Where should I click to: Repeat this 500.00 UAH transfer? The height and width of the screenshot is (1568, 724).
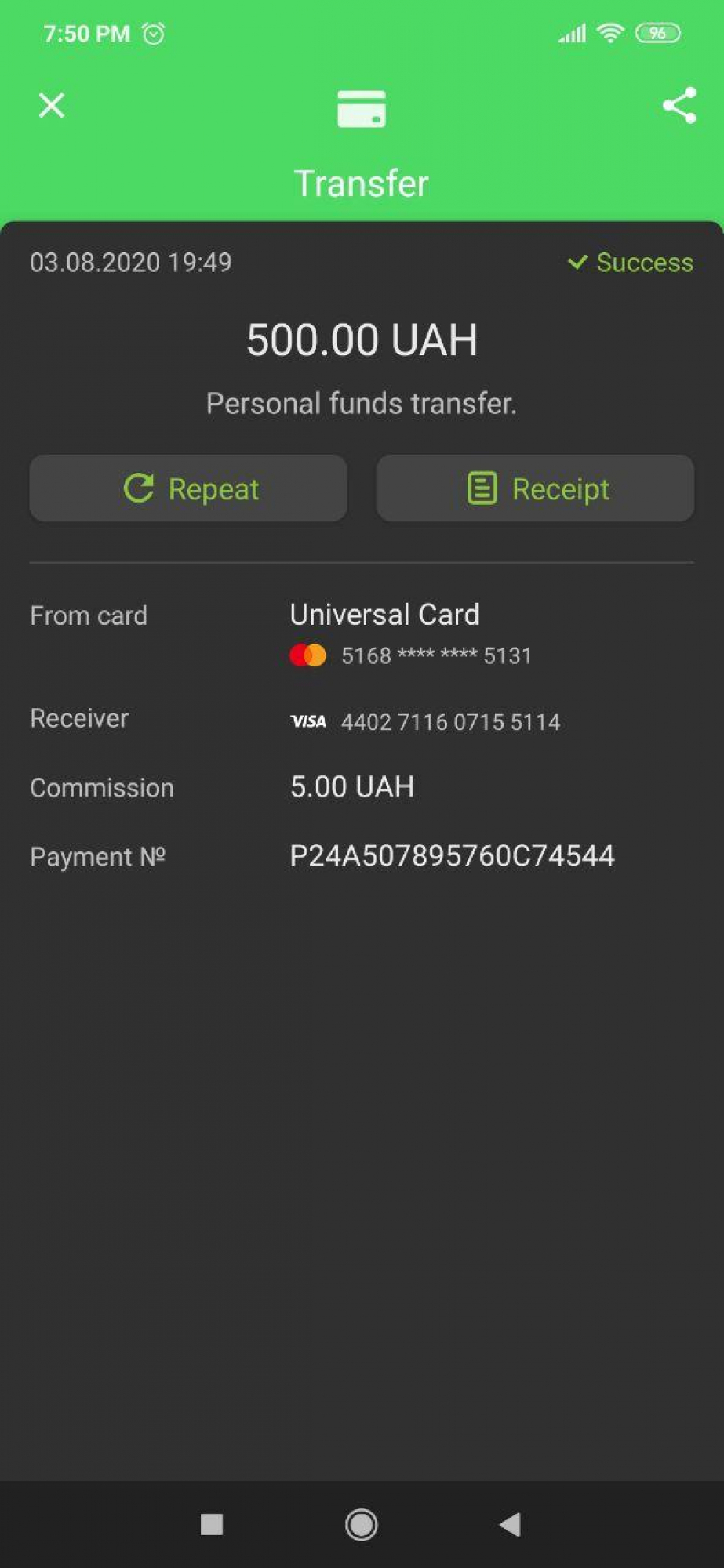click(188, 488)
